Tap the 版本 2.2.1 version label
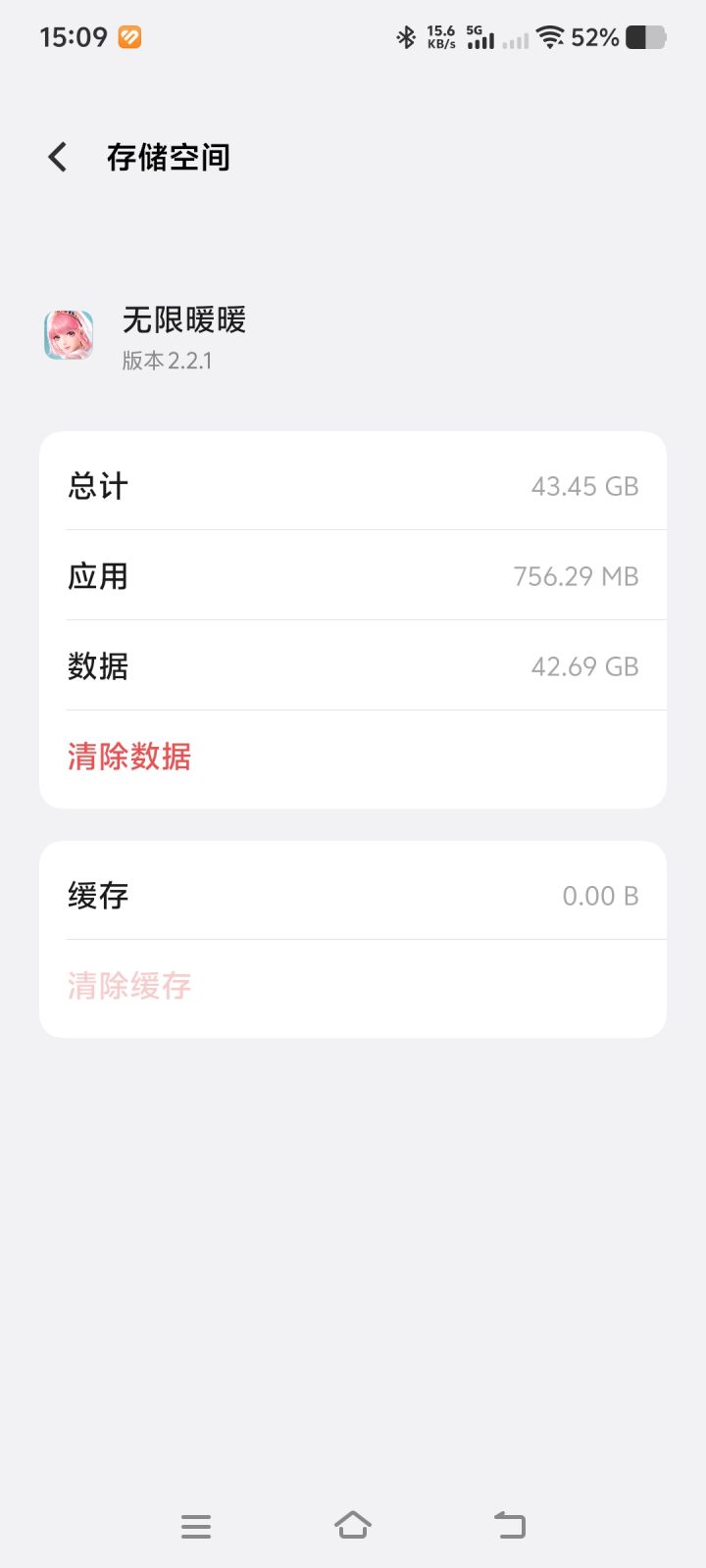The width and height of the screenshot is (706, 1568). [164, 362]
